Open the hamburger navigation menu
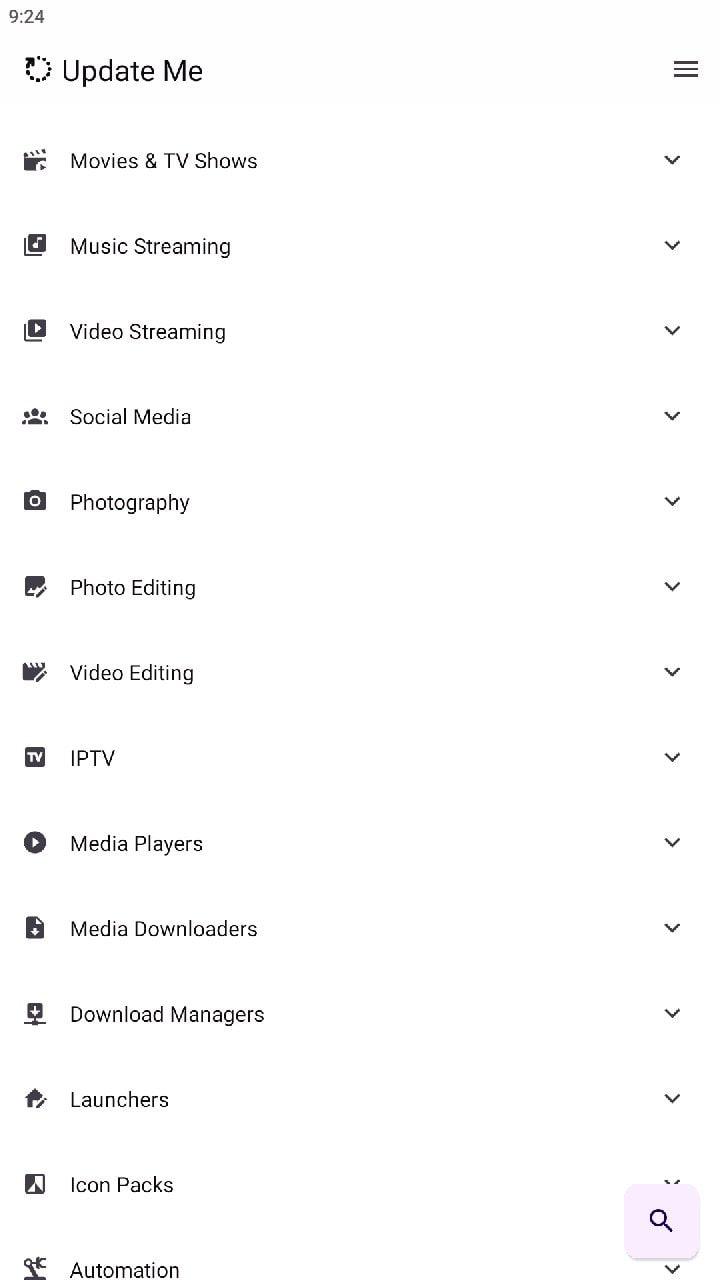Viewport: 720px width, 1280px height. pyautogui.click(x=686, y=69)
